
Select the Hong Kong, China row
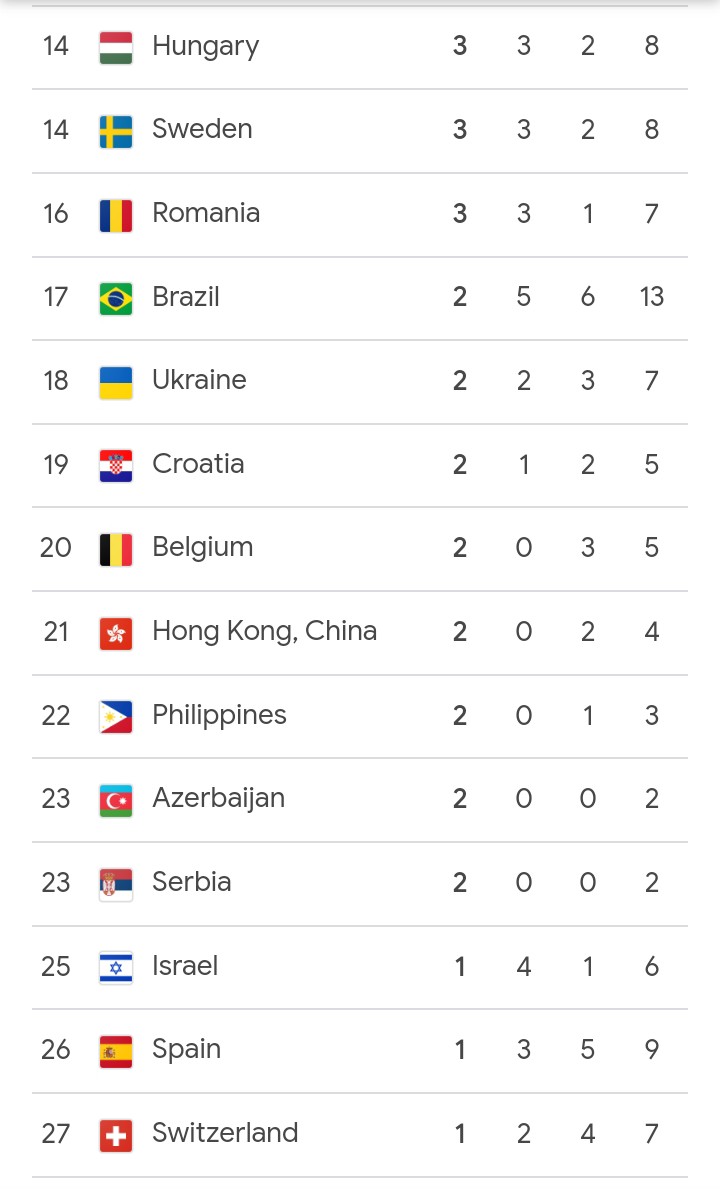(x=360, y=632)
